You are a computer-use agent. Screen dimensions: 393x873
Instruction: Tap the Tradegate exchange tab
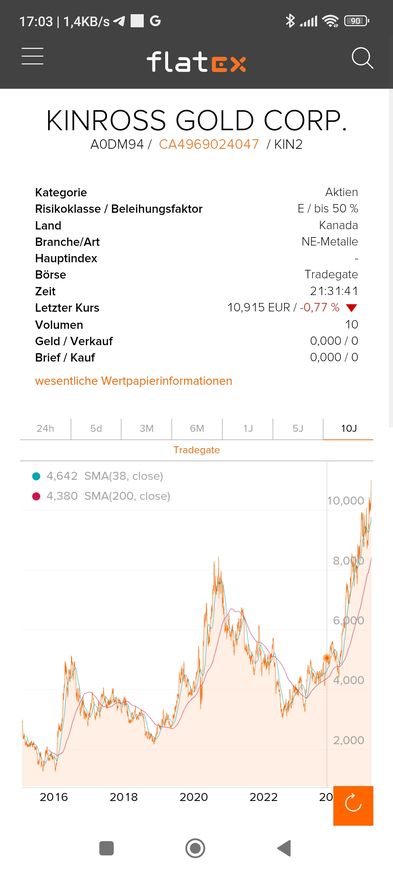tap(196, 450)
